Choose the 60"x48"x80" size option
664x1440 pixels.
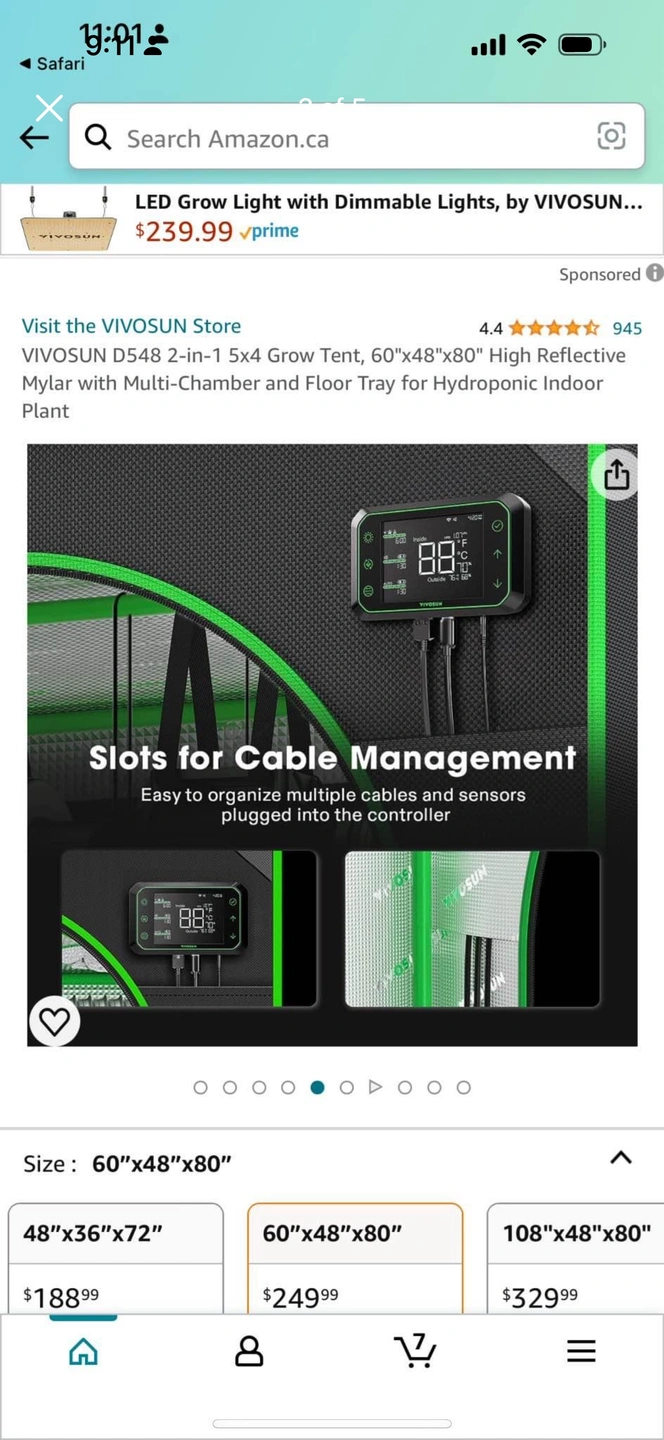(355, 1257)
